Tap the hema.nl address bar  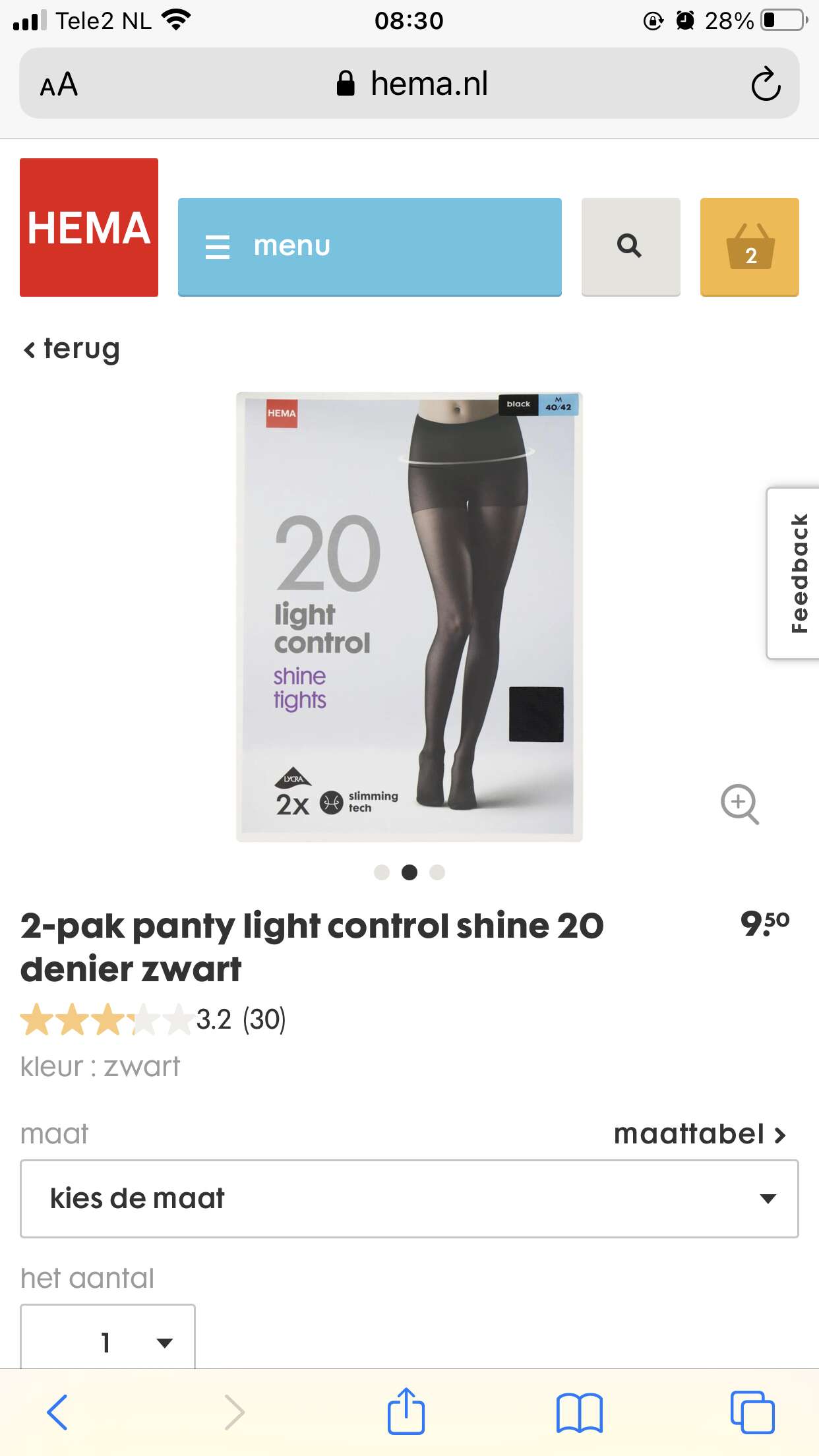[409, 83]
